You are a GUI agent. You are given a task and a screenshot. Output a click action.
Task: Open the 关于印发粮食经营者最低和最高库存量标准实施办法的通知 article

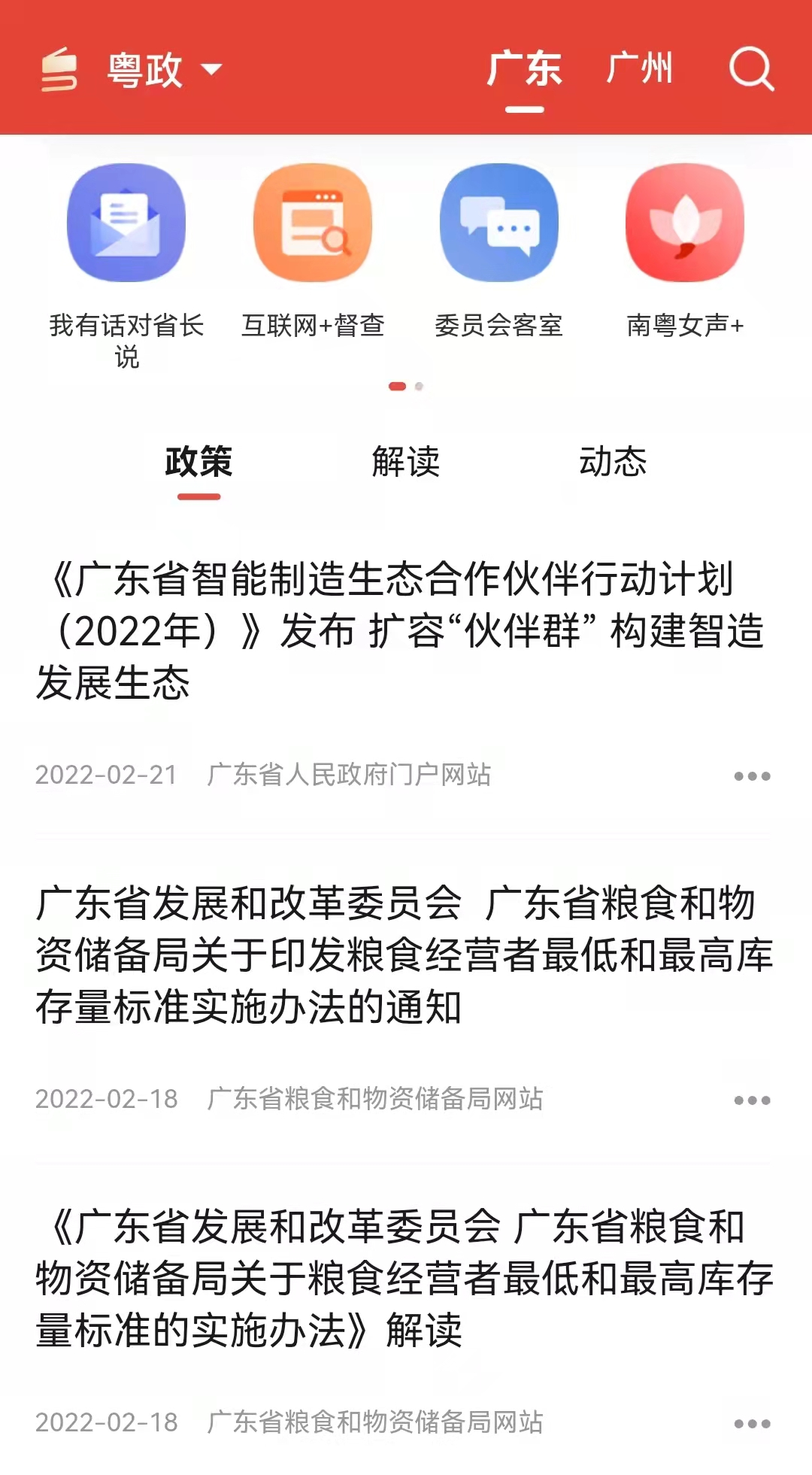402,955
